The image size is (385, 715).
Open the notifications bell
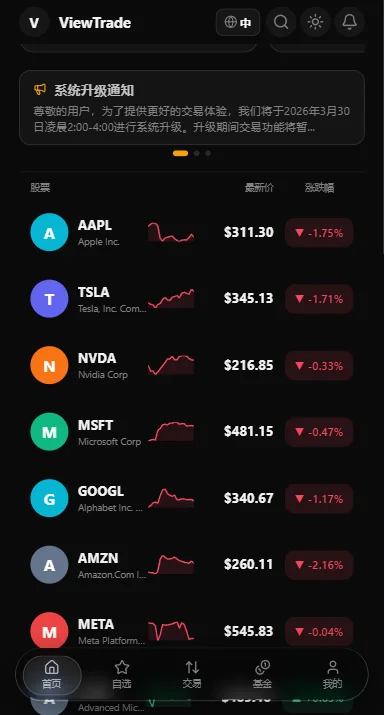click(x=349, y=22)
